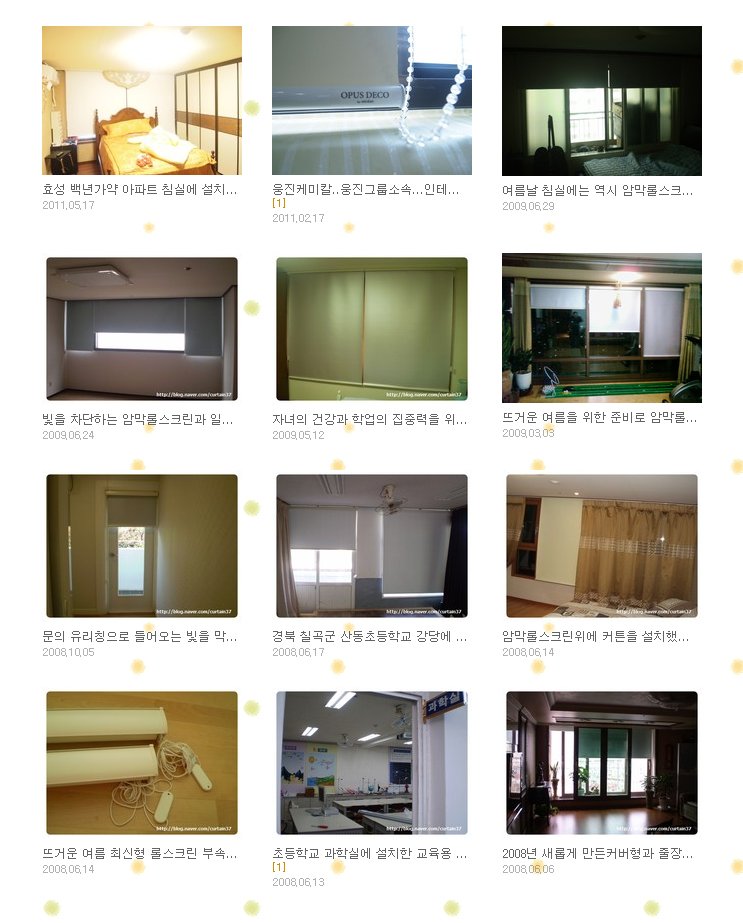Image resolution: width=743 pixels, height=923 pixels.
Task: Open the 초등학교 과학실 교육용 post
Action: [x=369, y=853]
